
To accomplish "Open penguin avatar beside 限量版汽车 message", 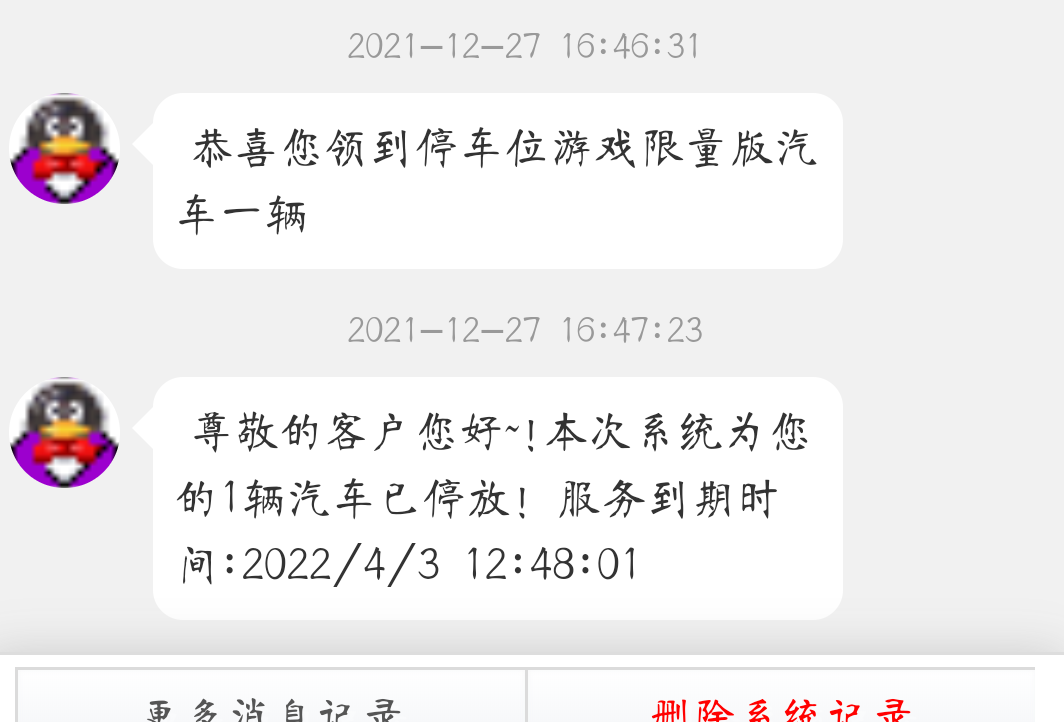I will click(65, 148).
